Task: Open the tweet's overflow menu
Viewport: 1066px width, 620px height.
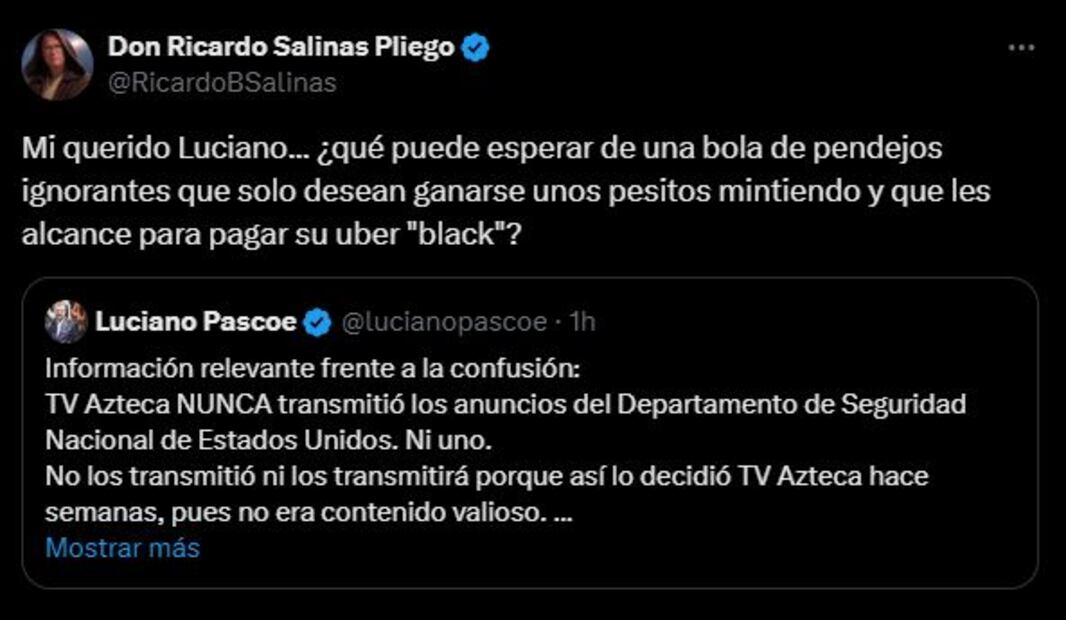Action: pyautogui.click(x=1021, y=49)
